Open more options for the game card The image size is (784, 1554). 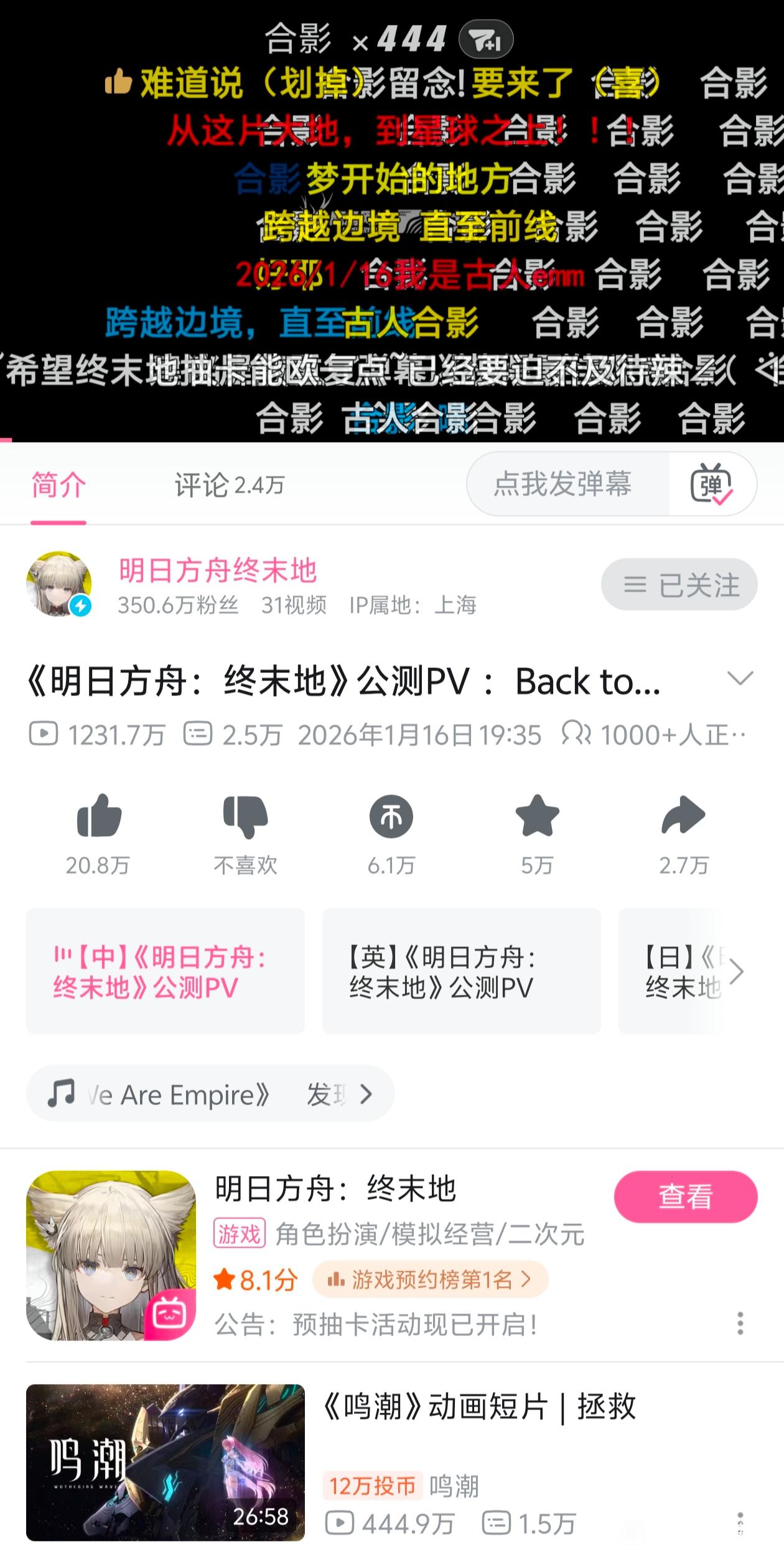[x=740, y=1323]
